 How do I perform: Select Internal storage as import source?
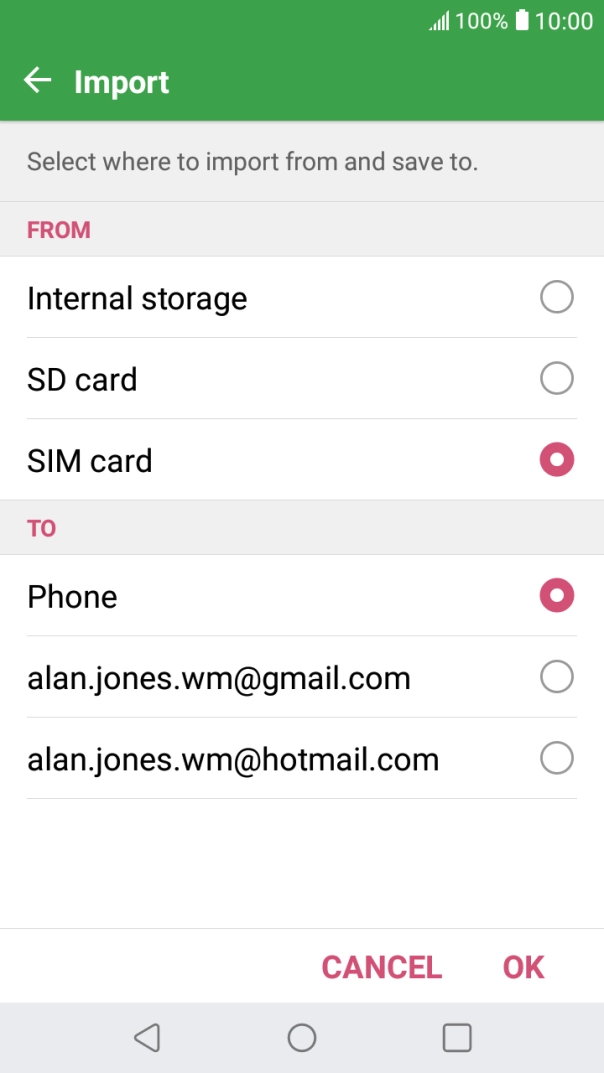[302, 298]
